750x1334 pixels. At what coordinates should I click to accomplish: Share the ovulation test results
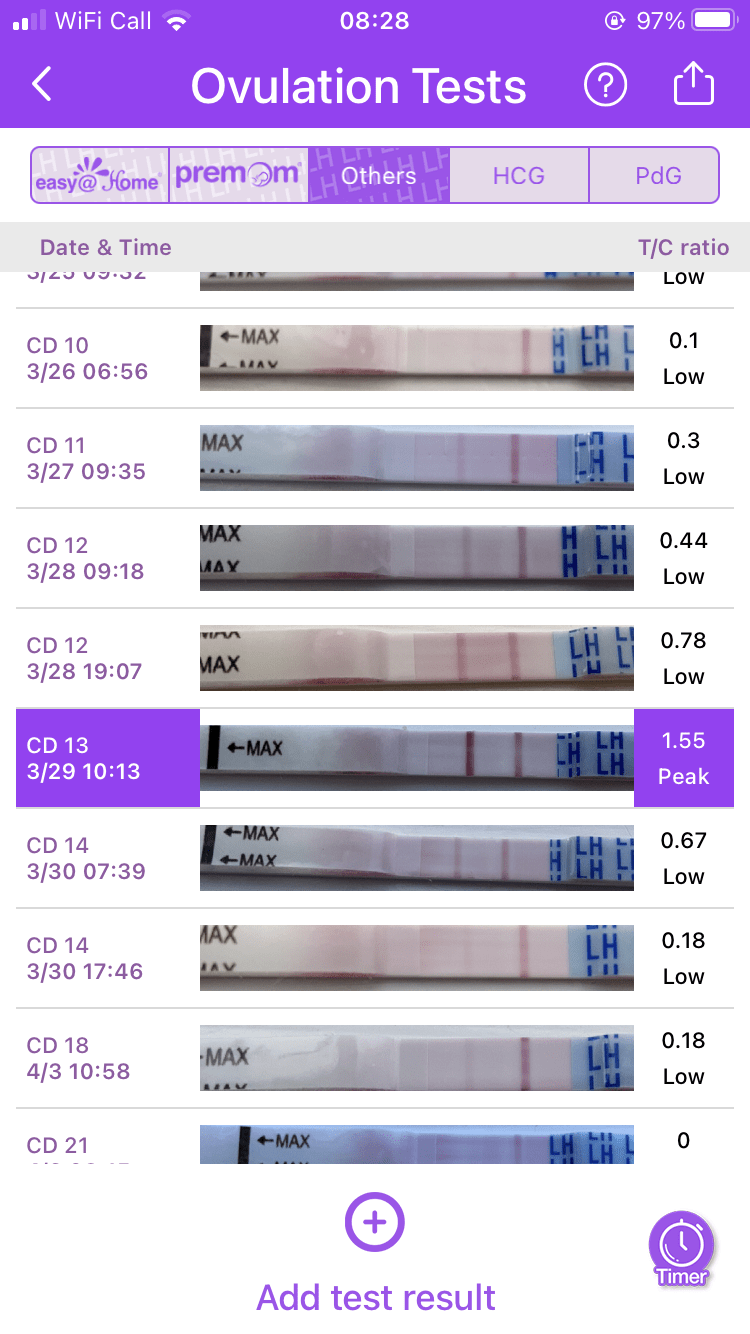tap(694, 86)
